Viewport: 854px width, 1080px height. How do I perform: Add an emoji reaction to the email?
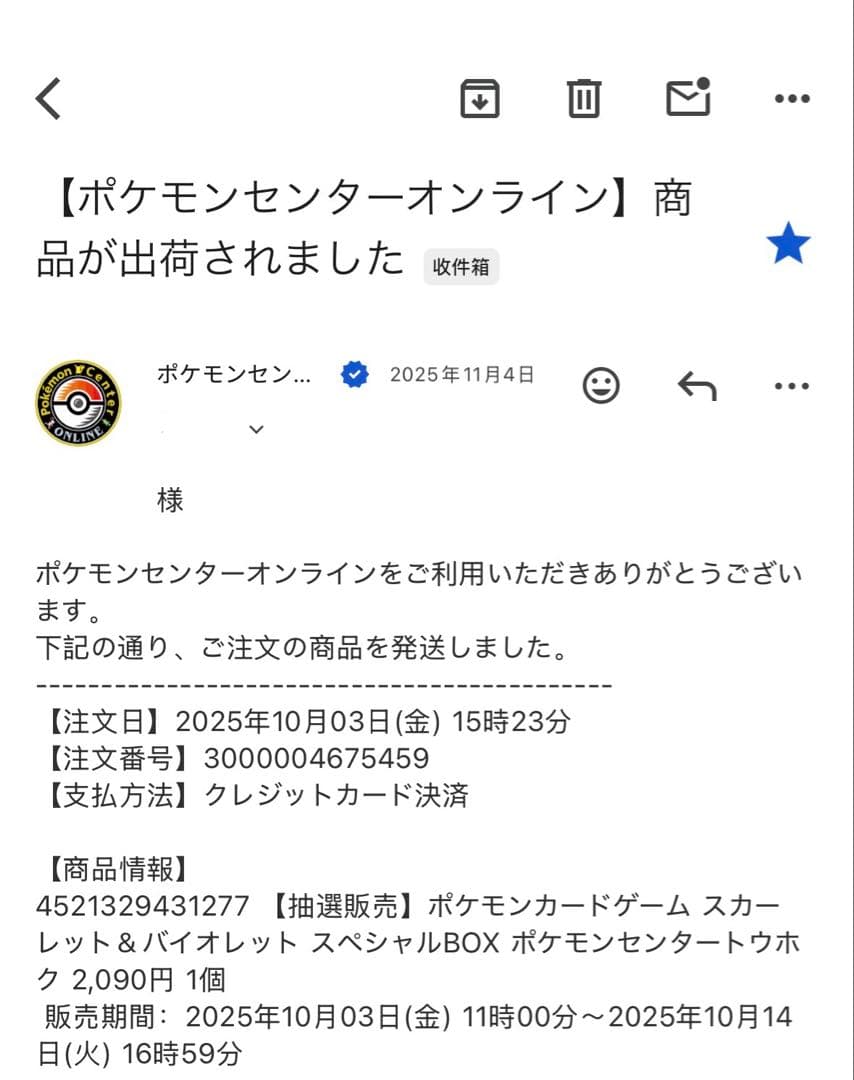click(601, 386)
